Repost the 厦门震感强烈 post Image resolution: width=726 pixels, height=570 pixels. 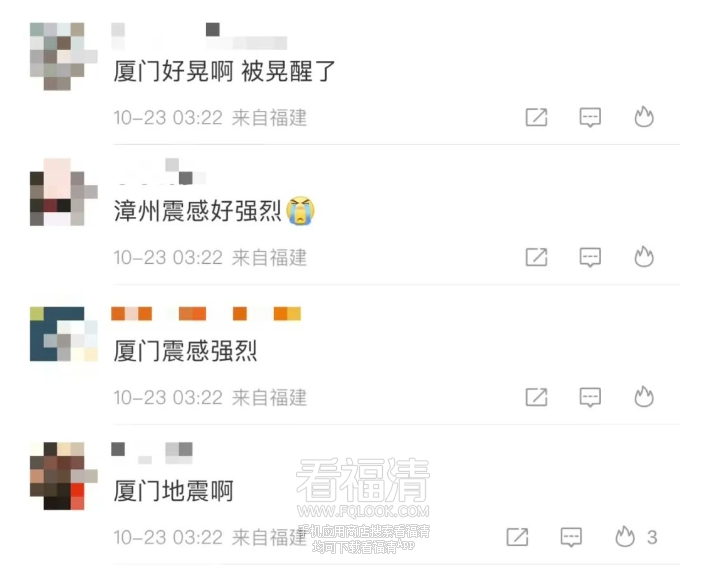click(x=537, y=397)
